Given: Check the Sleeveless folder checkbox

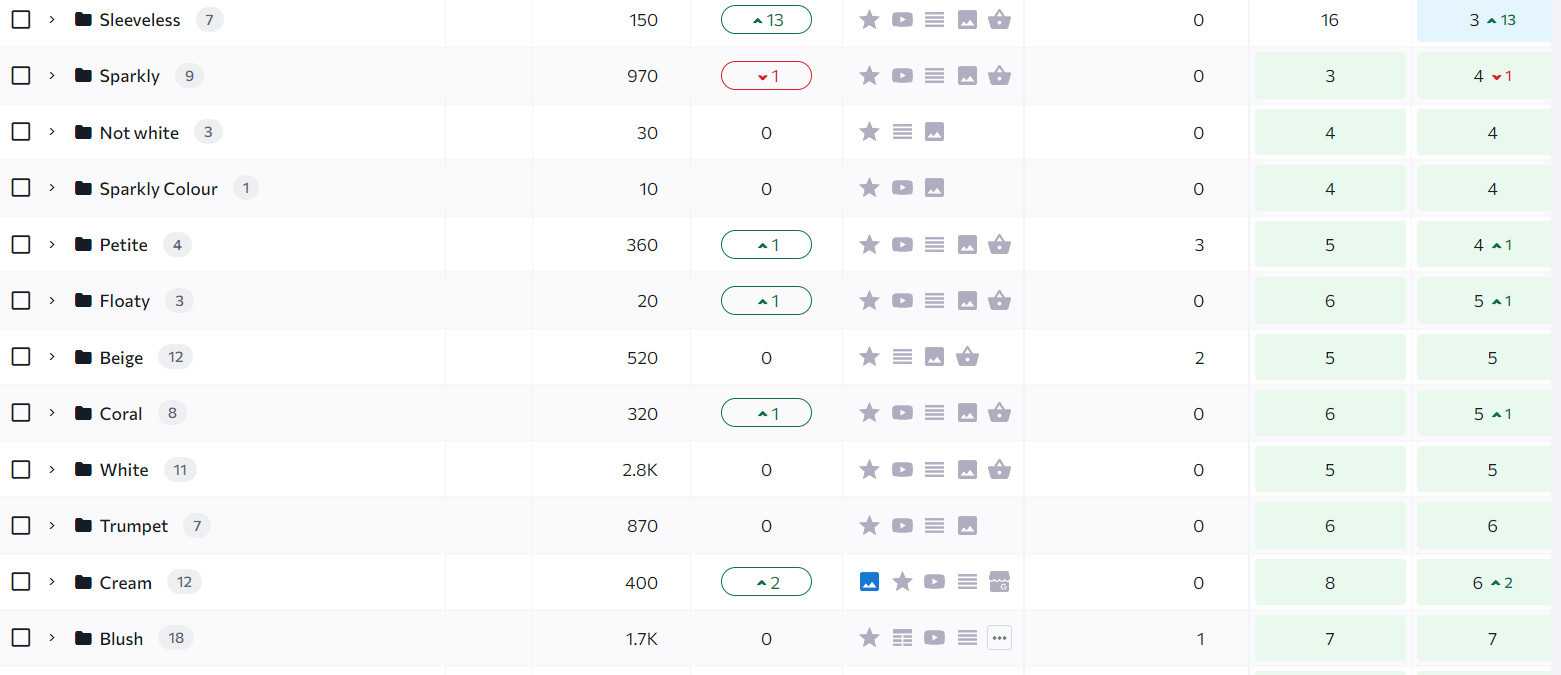Looking at the screenshot, I should click(x=21, y=19).
